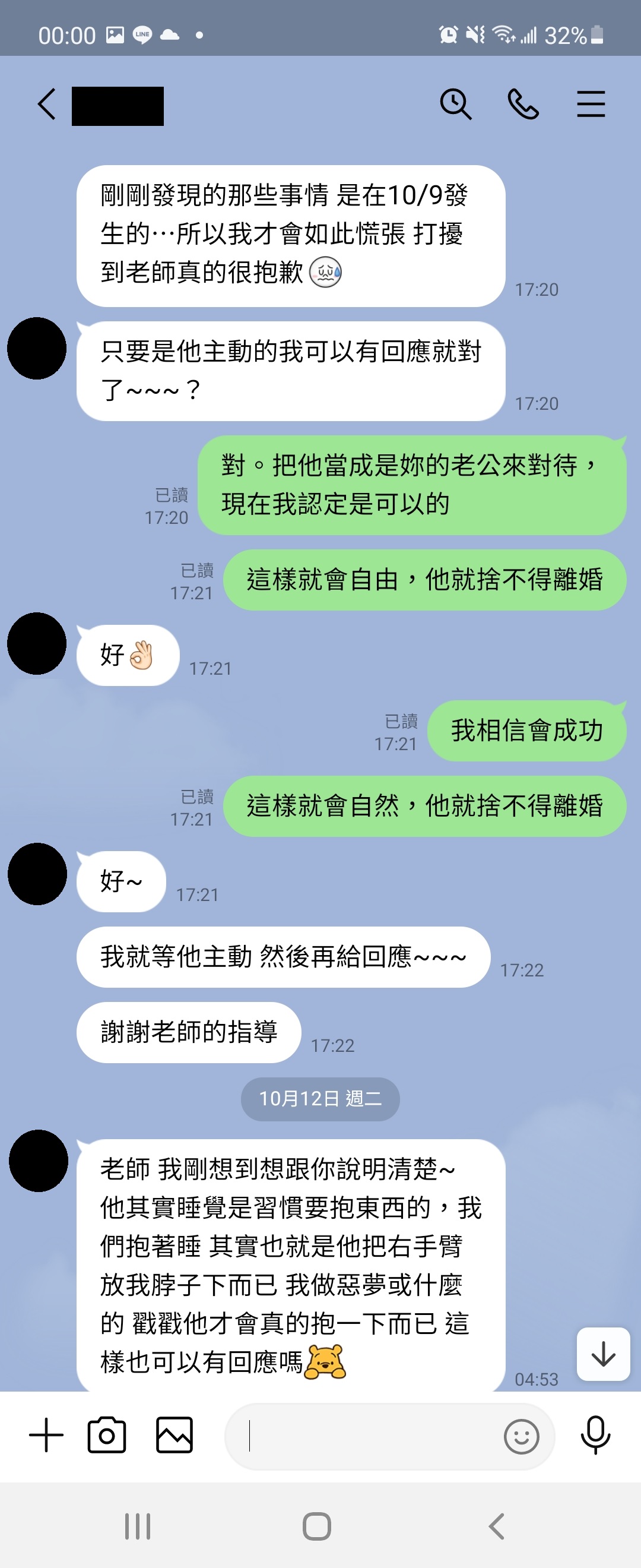Pick an image from the gallery
The image size is (641, 1568).
point(174,1436)
